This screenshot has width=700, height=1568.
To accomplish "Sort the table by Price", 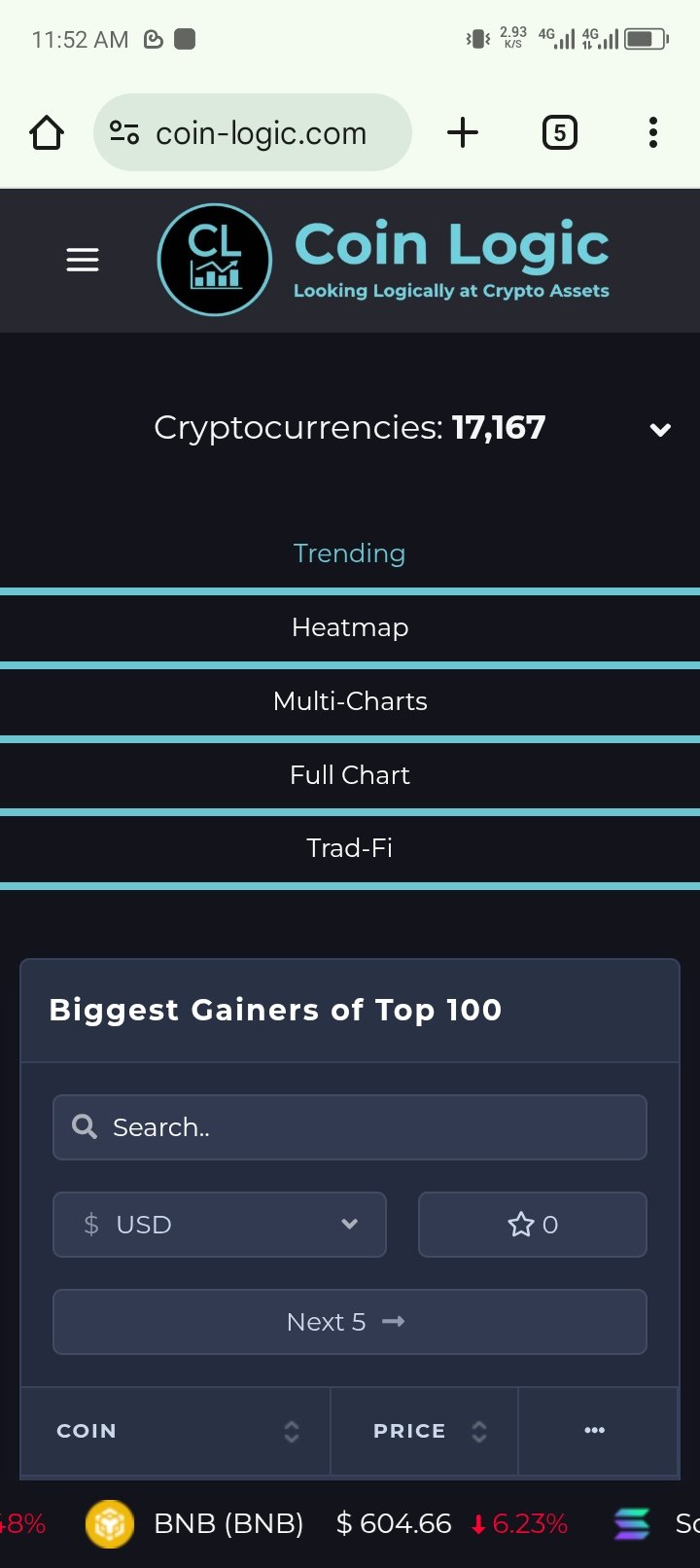I will 425,1431.
